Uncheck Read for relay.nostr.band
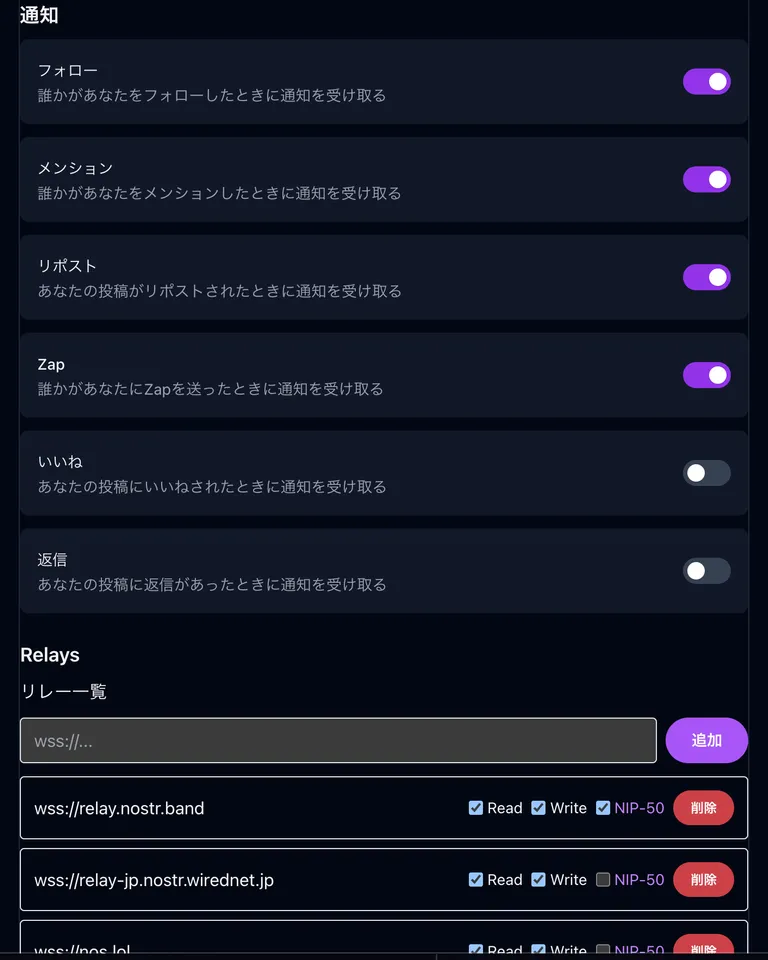 click(476, 808)
